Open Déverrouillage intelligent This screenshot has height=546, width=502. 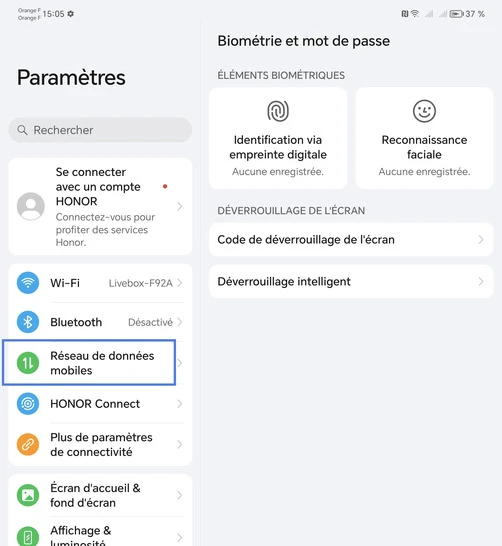click(x=351, y=281)
